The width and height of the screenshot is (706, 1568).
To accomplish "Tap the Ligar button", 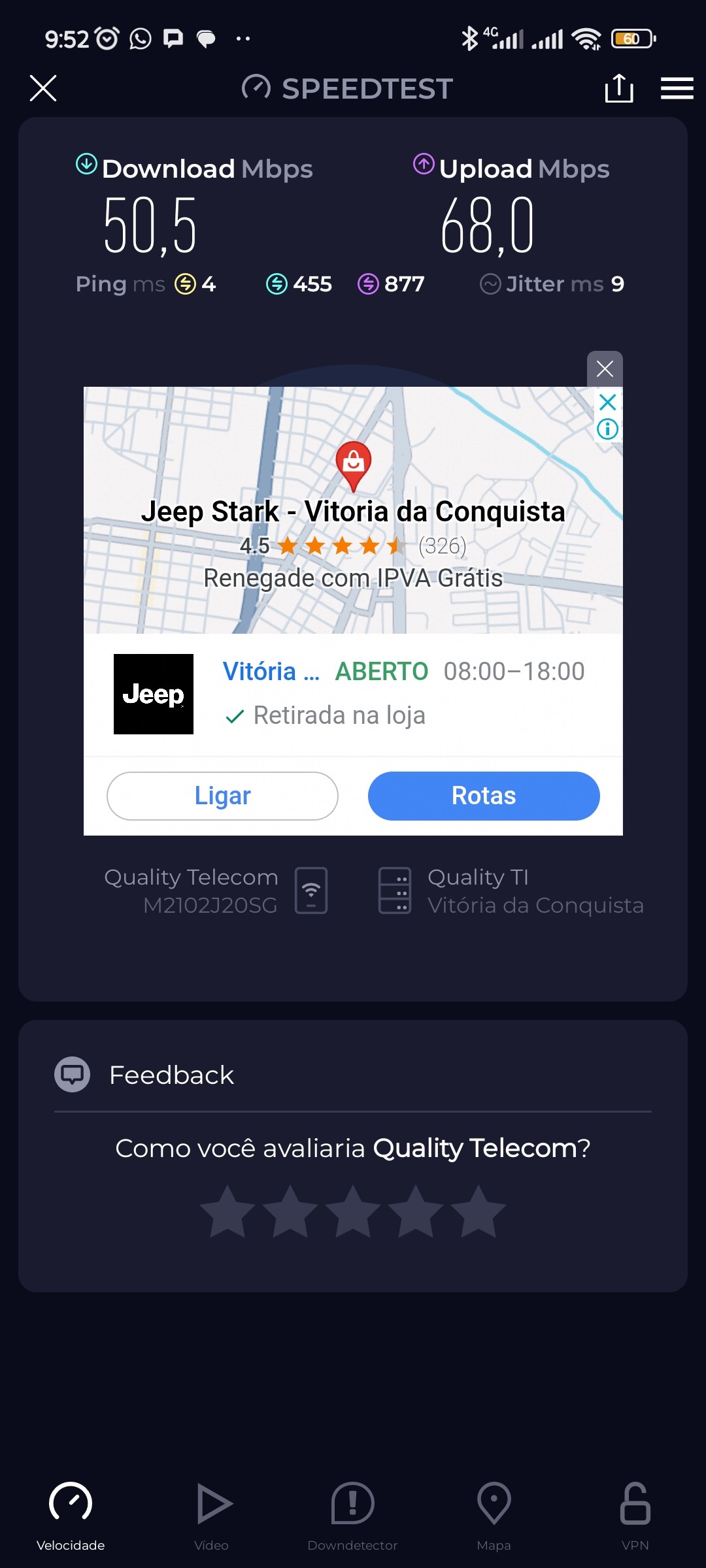I will point(222,796).
